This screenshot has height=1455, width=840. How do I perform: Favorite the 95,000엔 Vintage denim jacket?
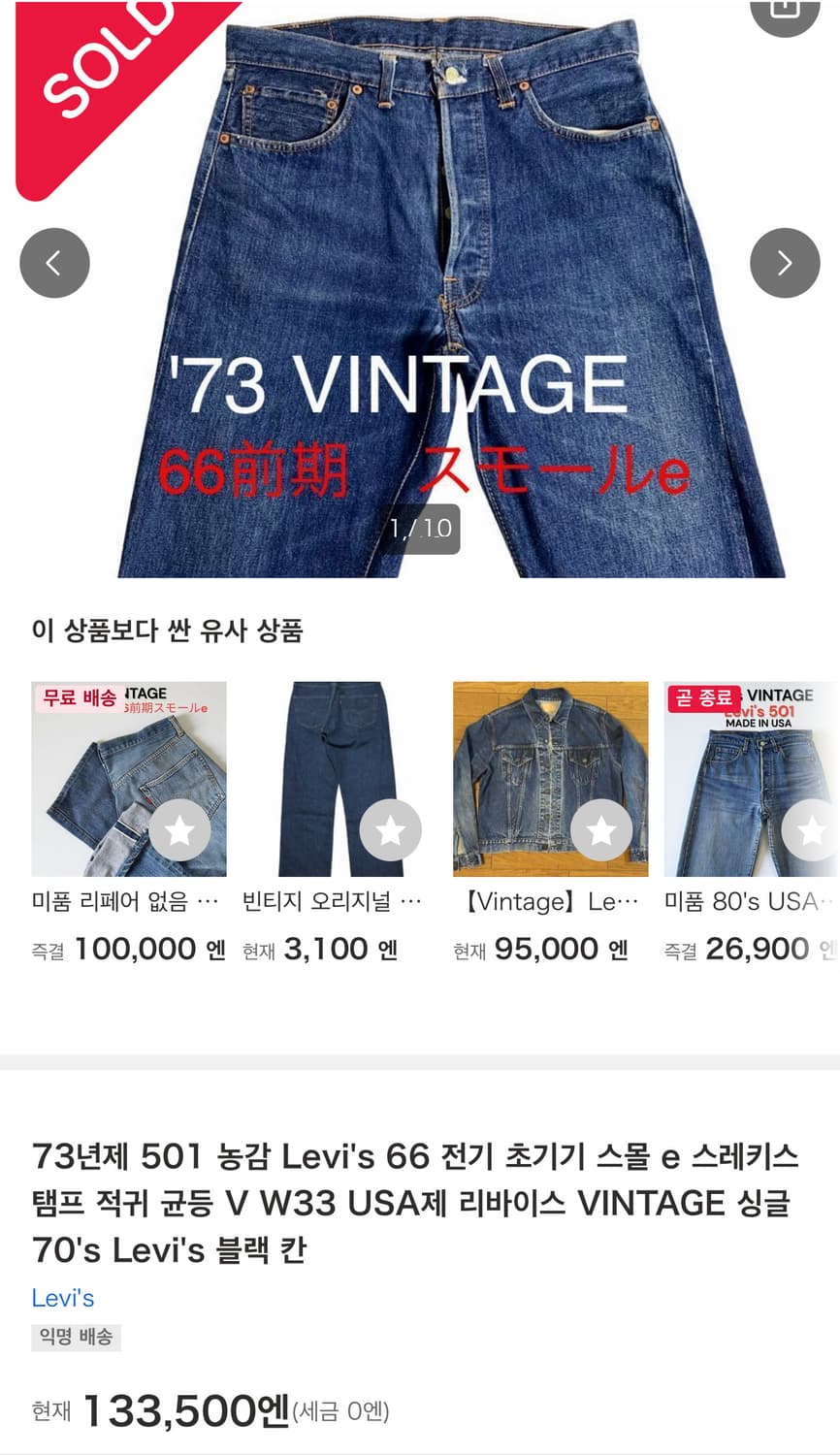point(602,830)
